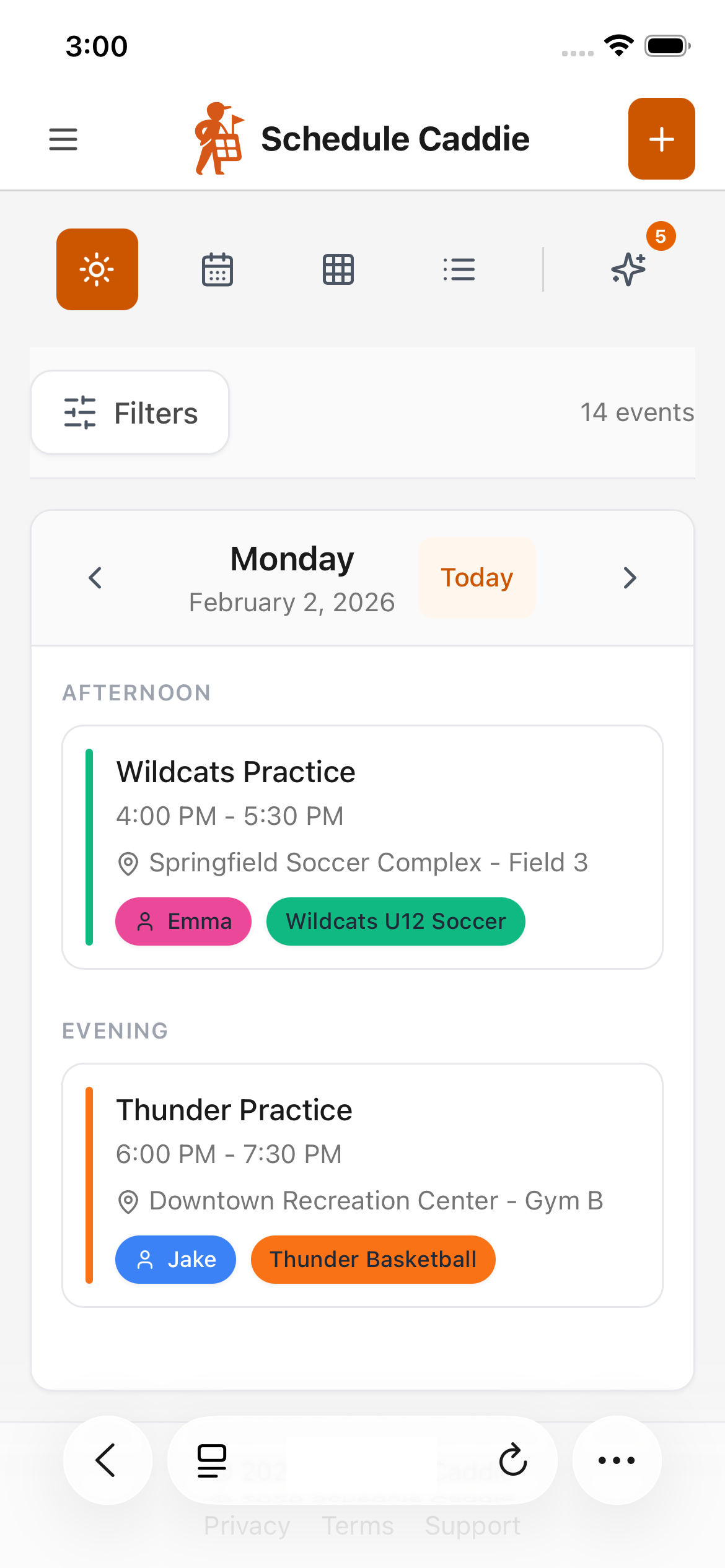Image resolution: width=725 pixels, height=1568 pixels.
Task: Toggle the Emma person filter pill
Action: [x=183, y=921]
